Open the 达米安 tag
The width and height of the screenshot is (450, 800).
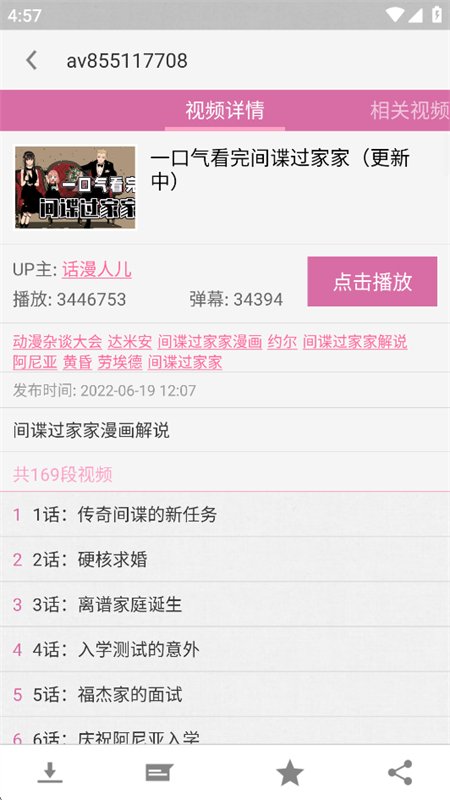(x=130, y=341)
